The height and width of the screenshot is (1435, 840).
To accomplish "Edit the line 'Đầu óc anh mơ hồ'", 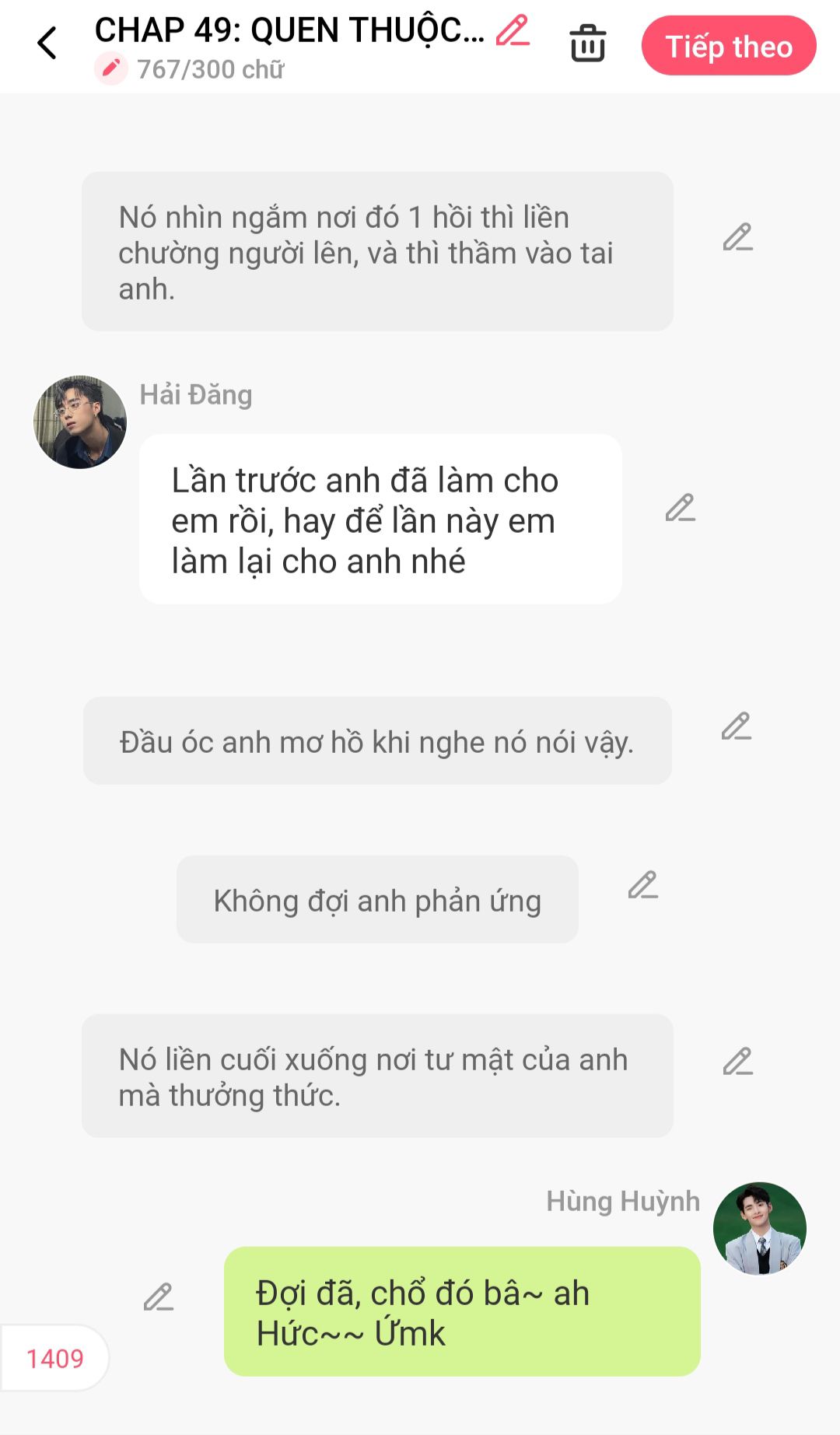I will (736, 726).
